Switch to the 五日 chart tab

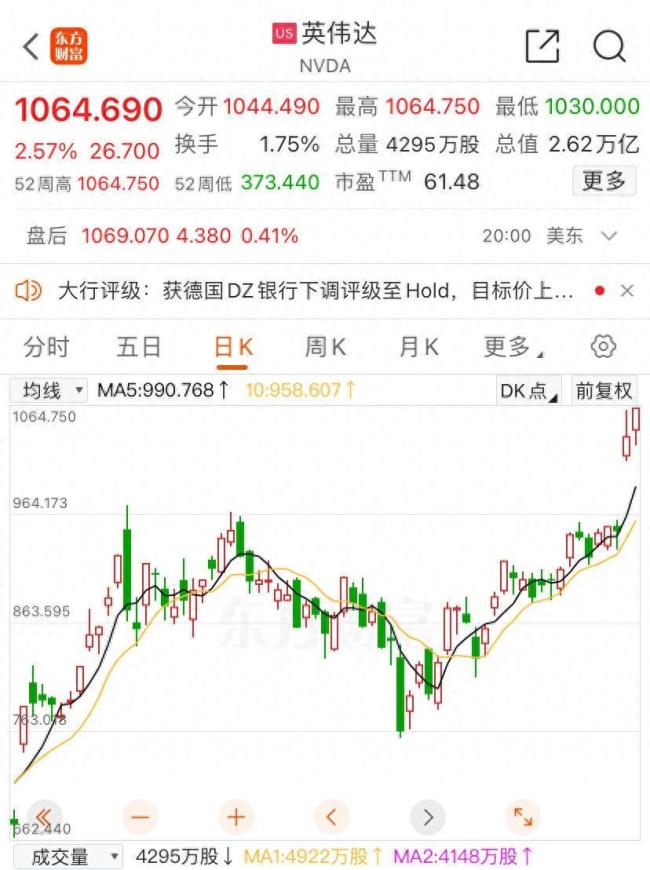(138, 347)
